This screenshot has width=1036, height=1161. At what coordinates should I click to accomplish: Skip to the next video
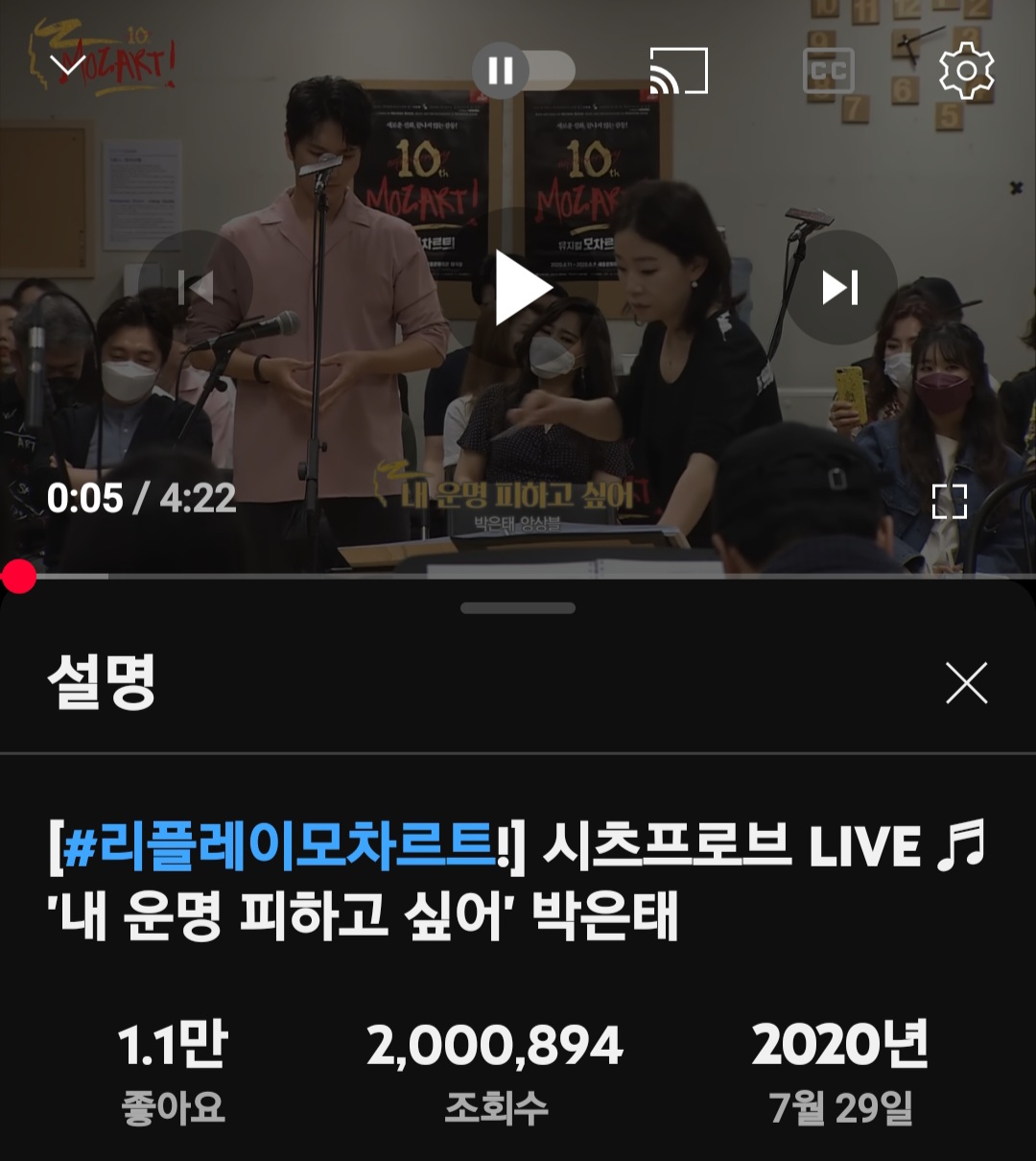840,288
